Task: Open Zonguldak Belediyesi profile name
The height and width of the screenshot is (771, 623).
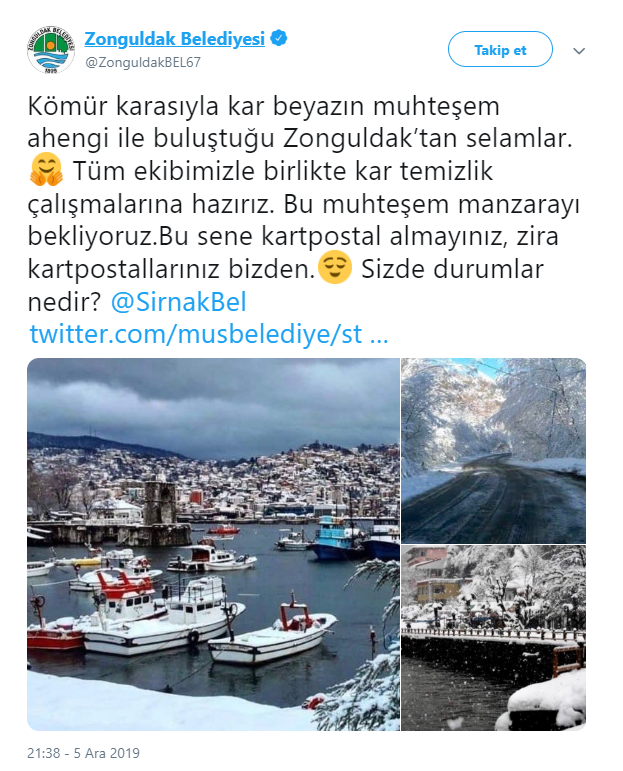Action: 174,39
